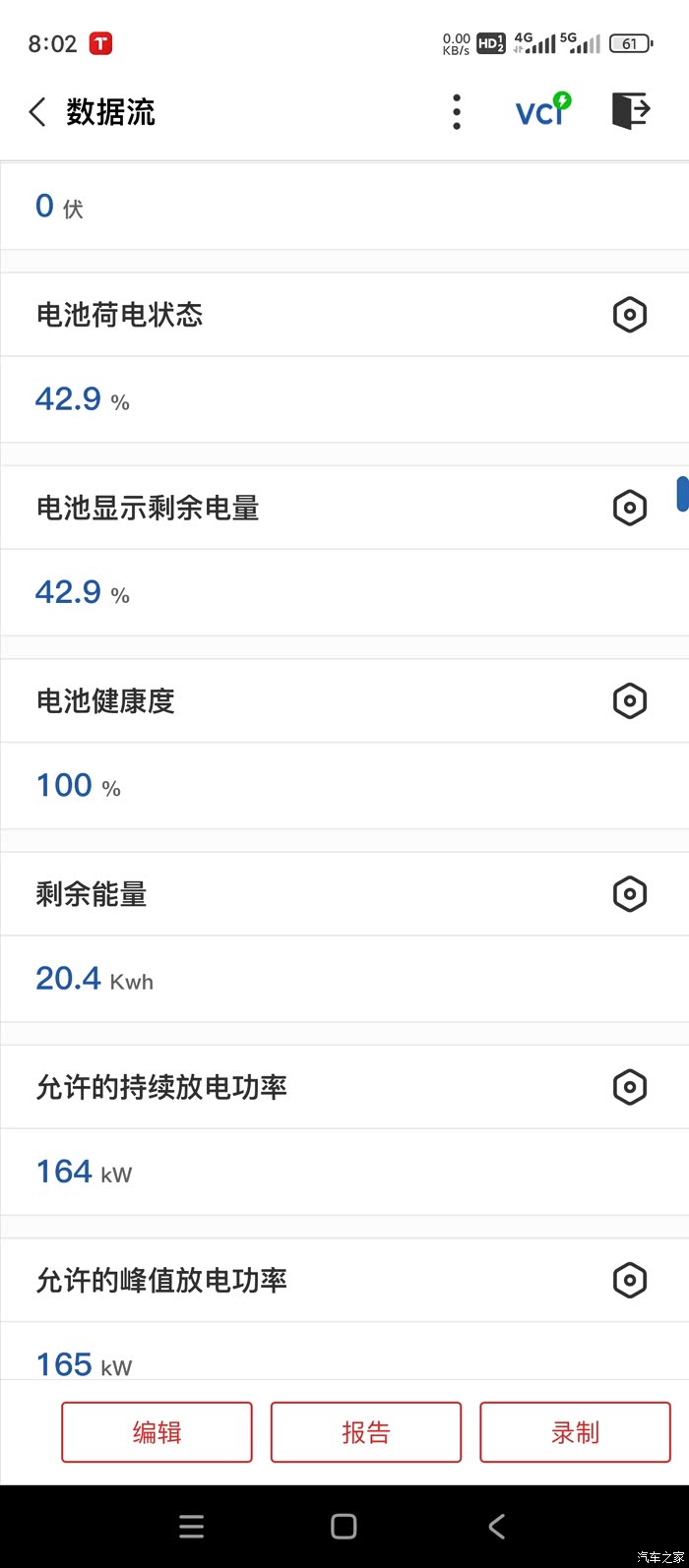Open settings icon for 允许的峰值放电功率

pyautogui.click(x=630, y=1280)
